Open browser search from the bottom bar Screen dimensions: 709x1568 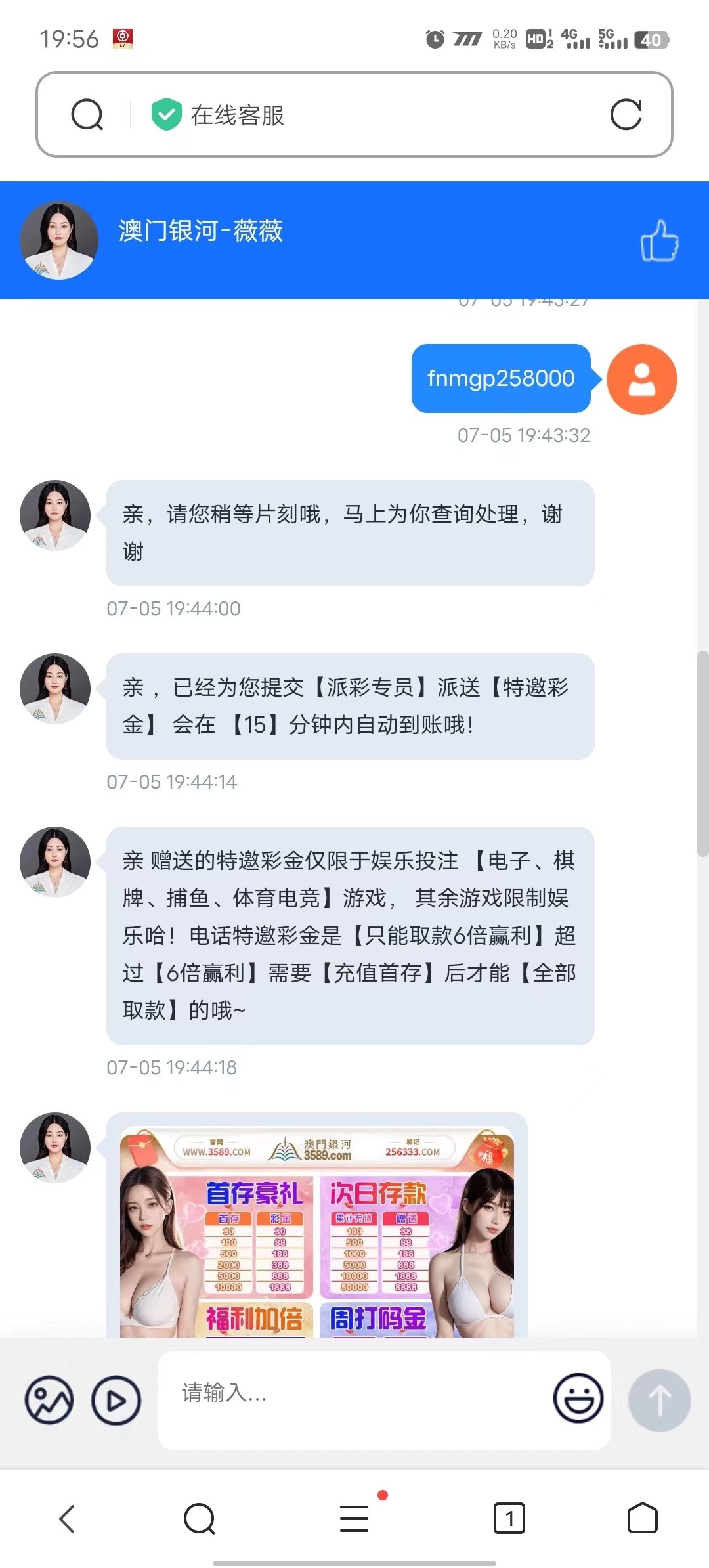200,1518
